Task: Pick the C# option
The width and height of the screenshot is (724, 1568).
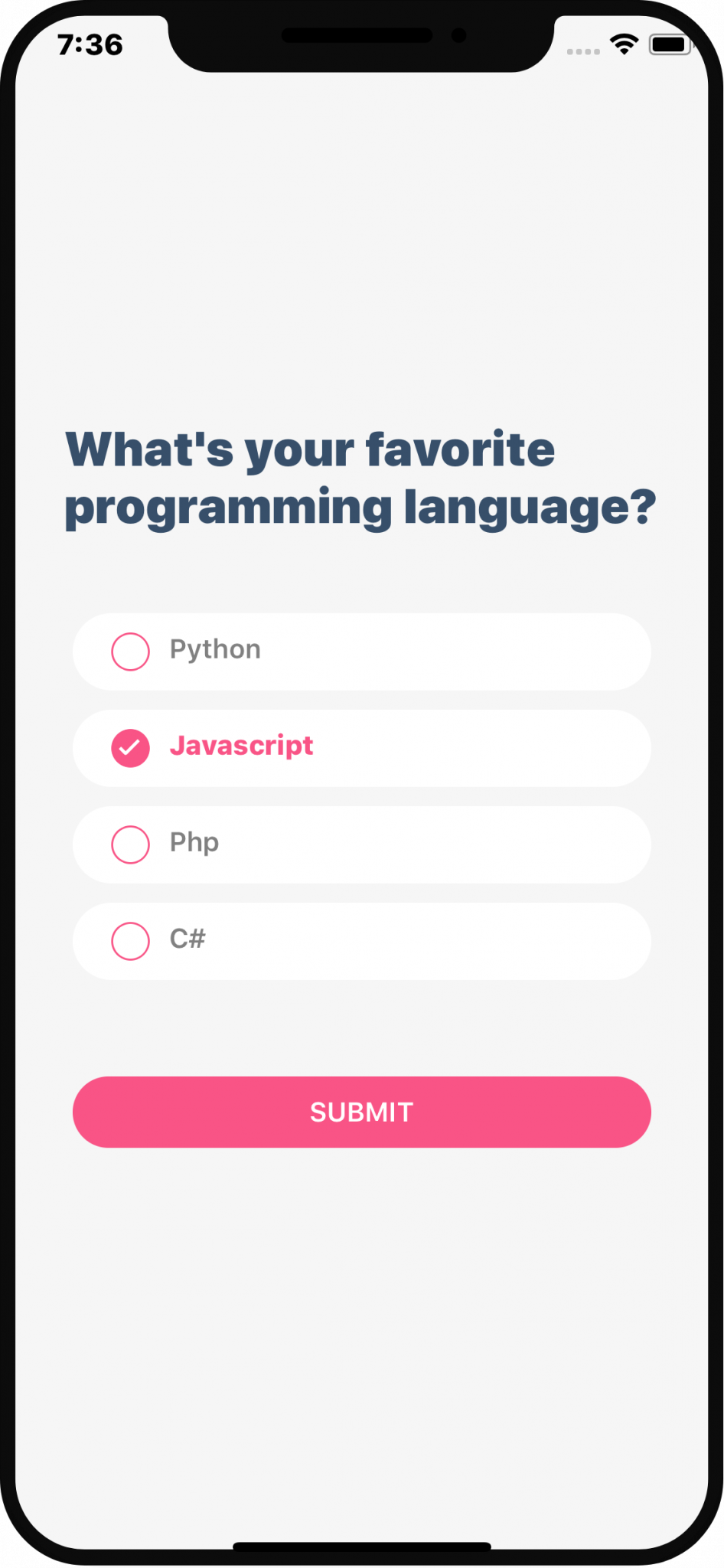Action: click(362, 941)
